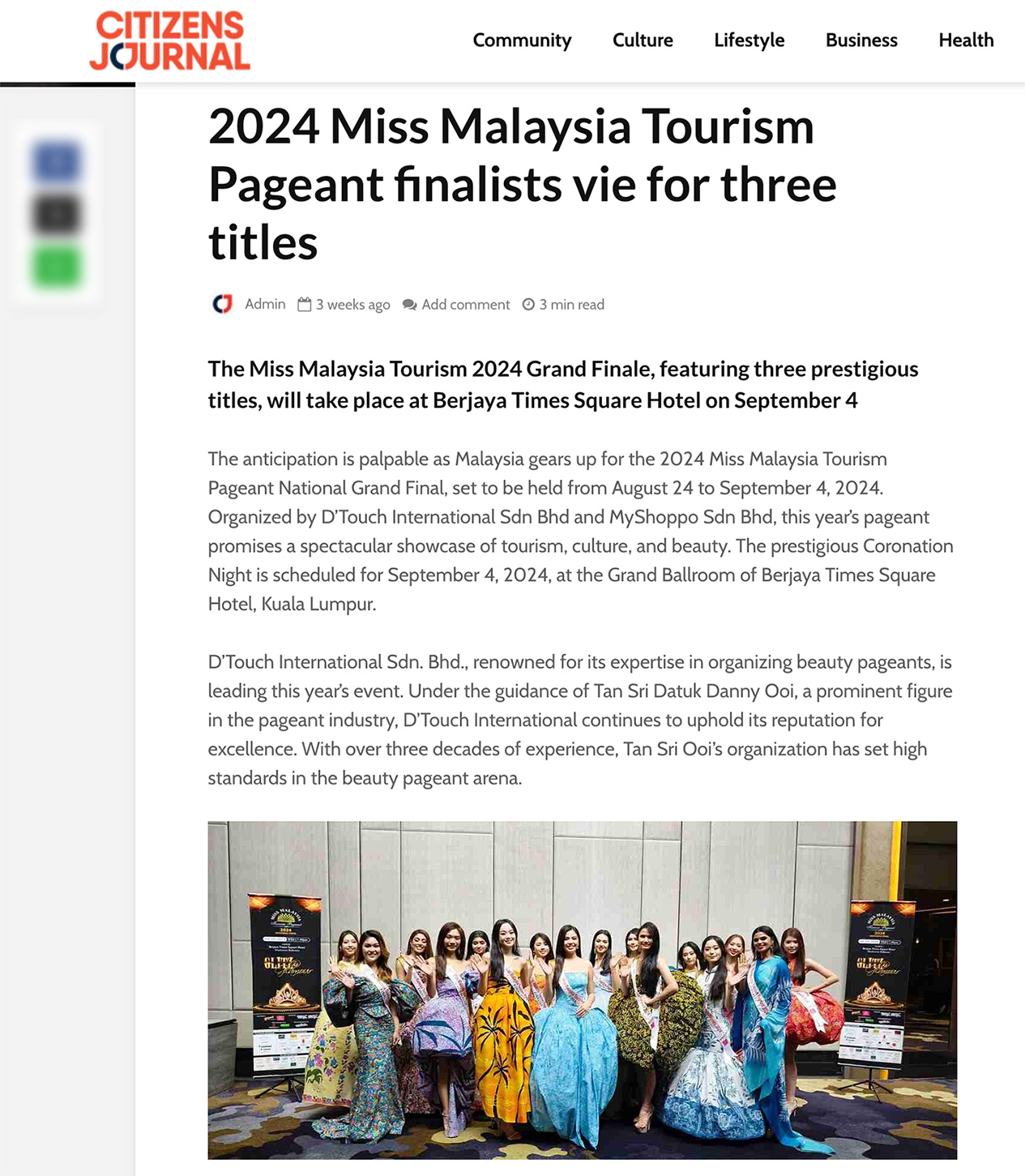Screen dimensions: 1025x1176
Task: Share the article via the blue button
Action: click(x=56, y=161)
